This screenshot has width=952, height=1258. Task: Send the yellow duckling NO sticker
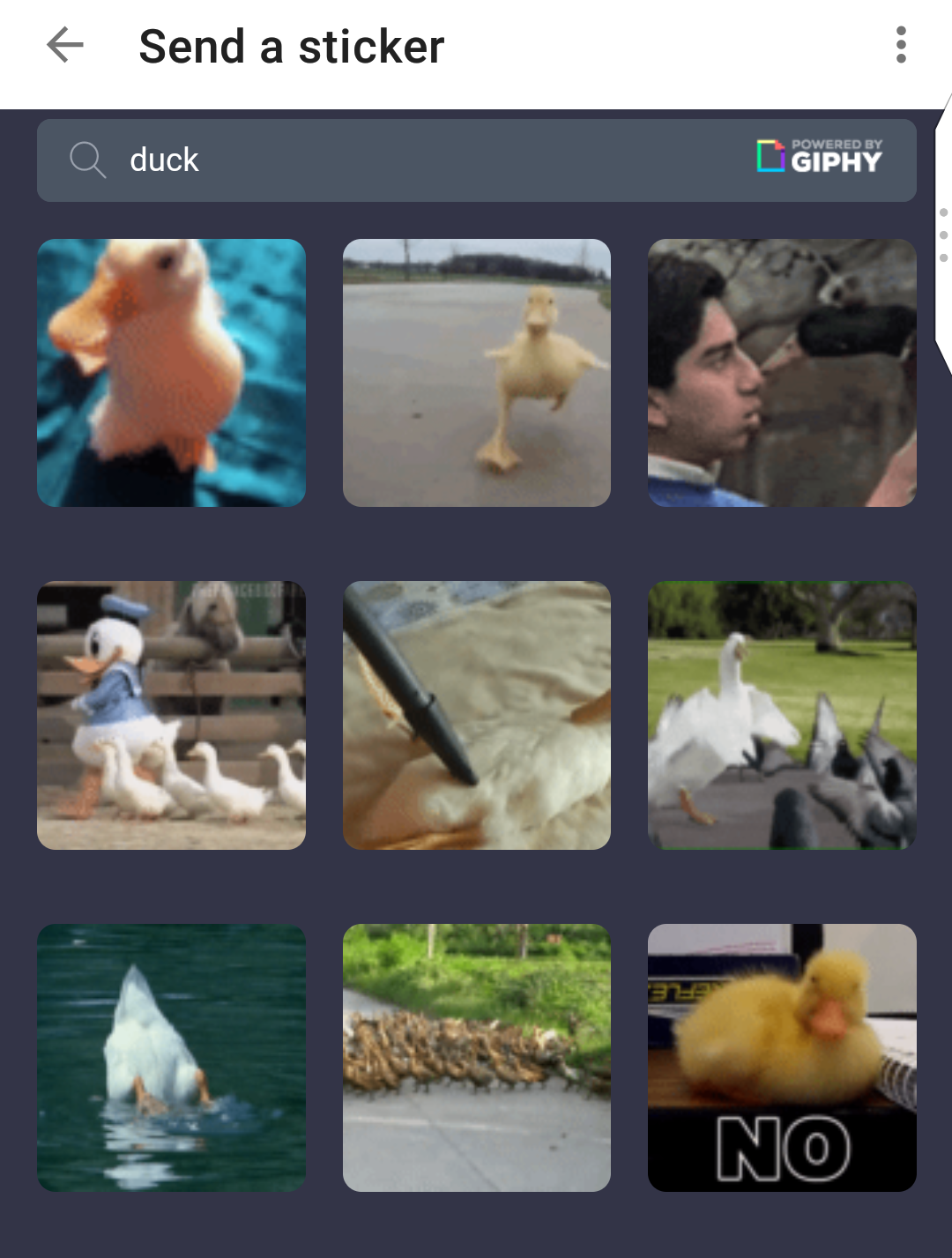point(782,1058)
